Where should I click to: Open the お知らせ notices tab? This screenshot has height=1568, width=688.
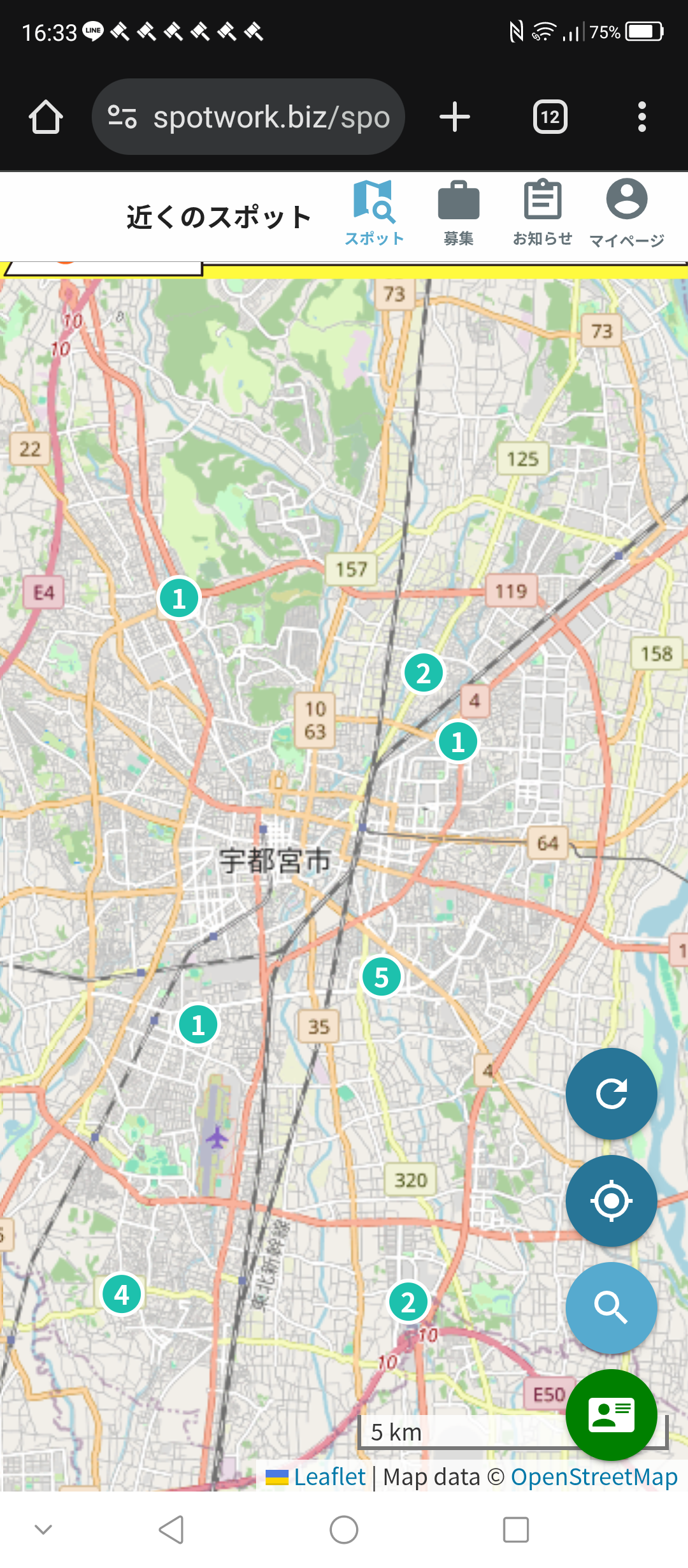pos(542,213)
